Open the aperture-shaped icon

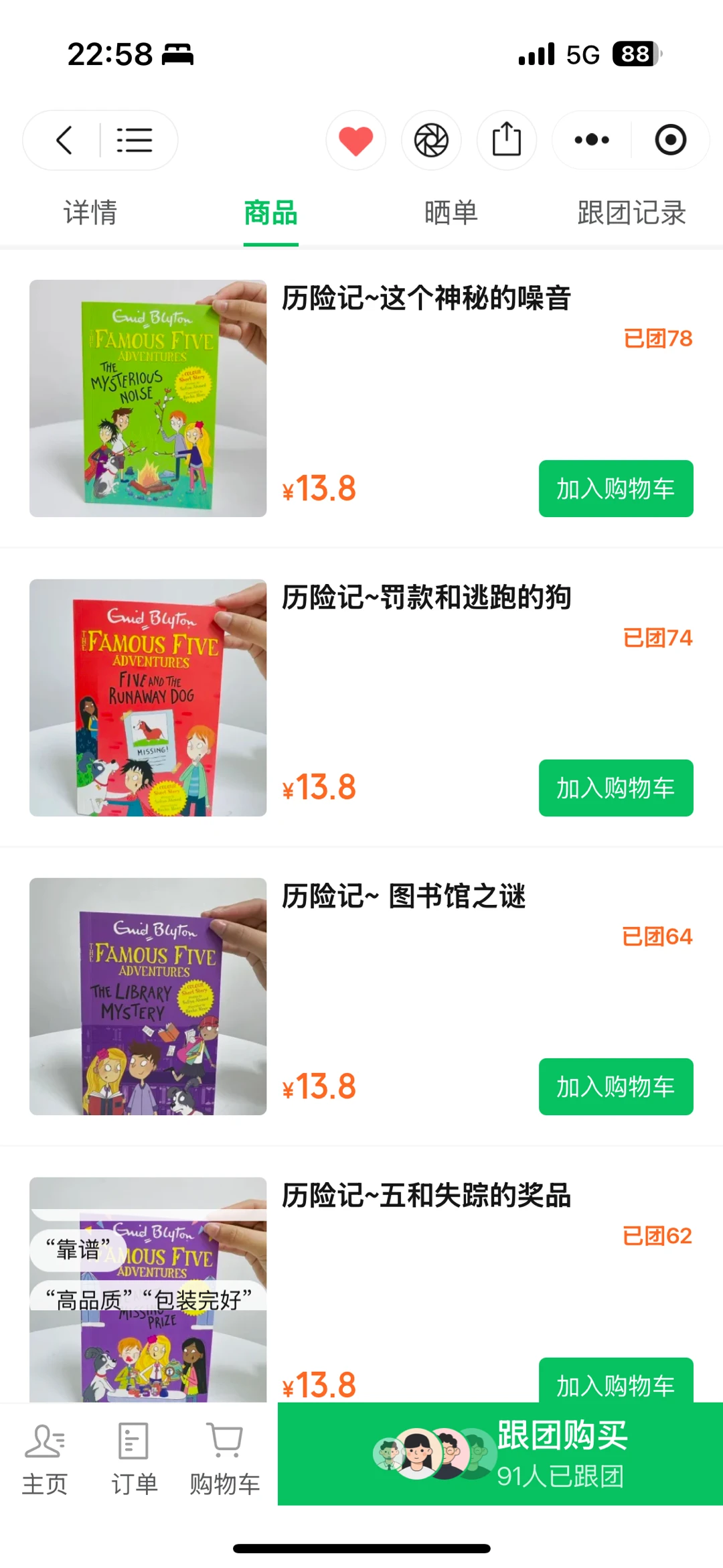click(x=431, y=140)
